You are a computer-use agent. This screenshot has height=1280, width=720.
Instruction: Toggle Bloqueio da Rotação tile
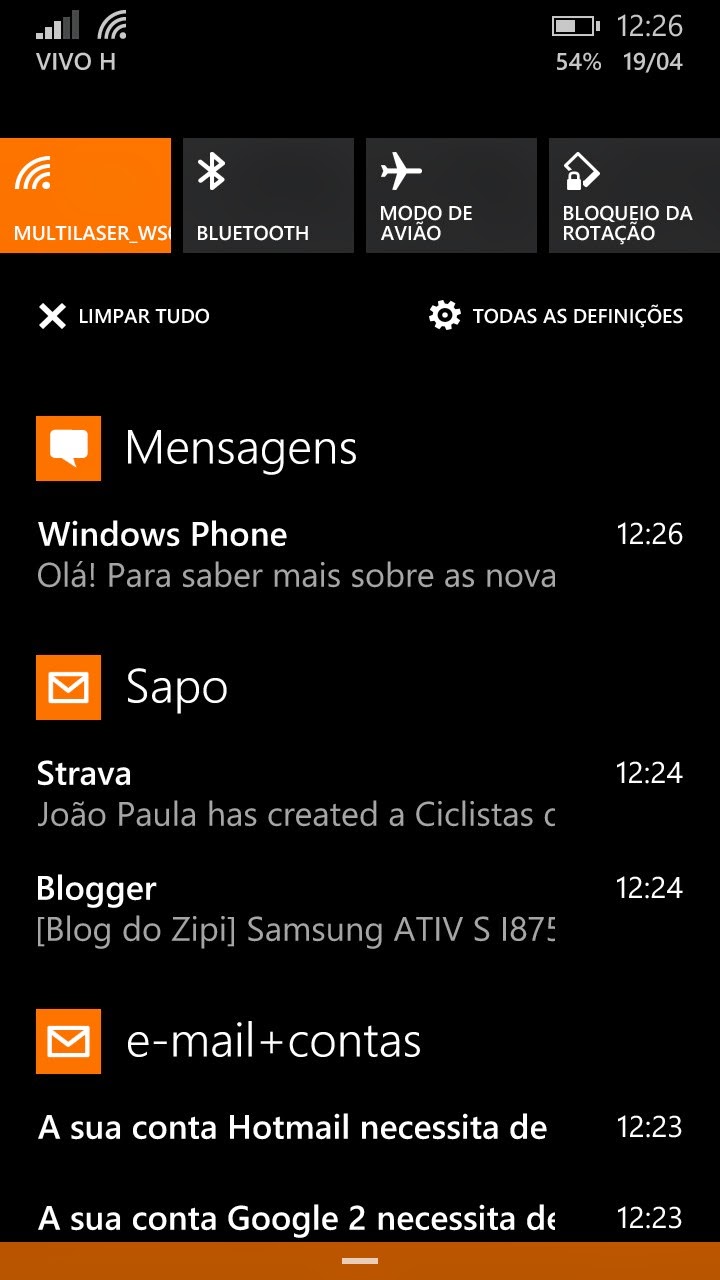(634, 195)
